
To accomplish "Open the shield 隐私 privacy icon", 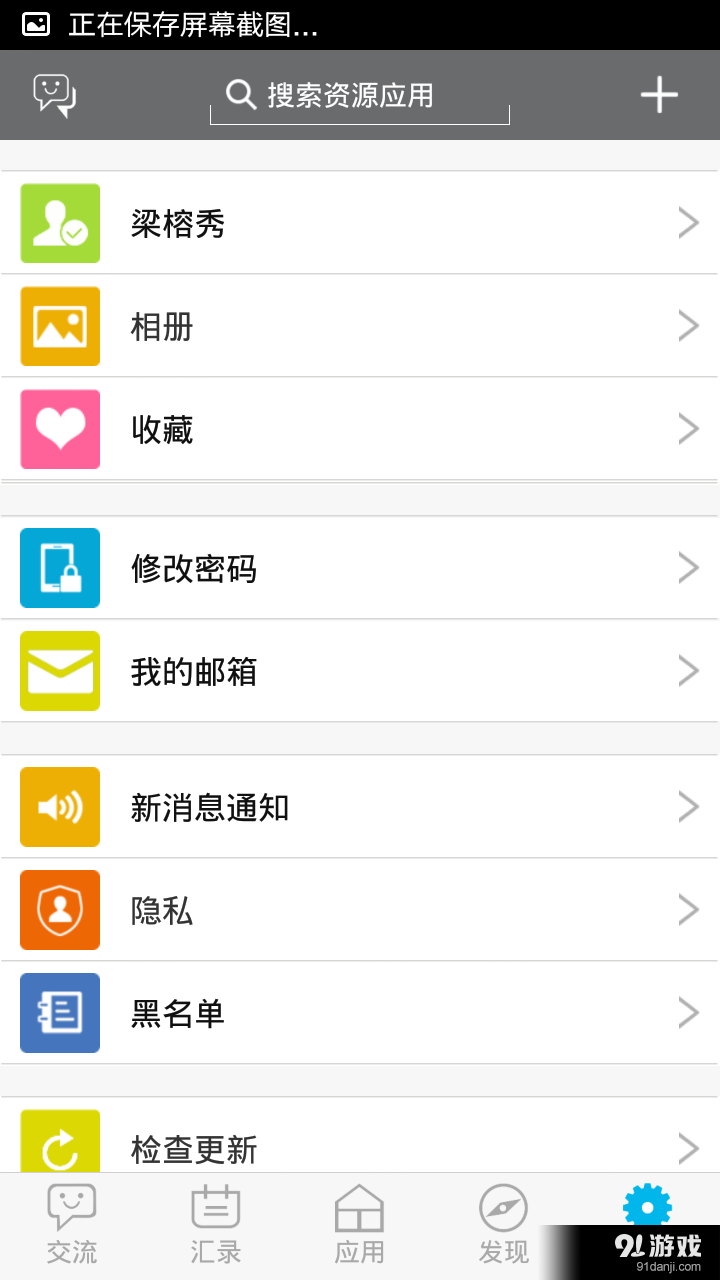I will [x=59, y=909].
